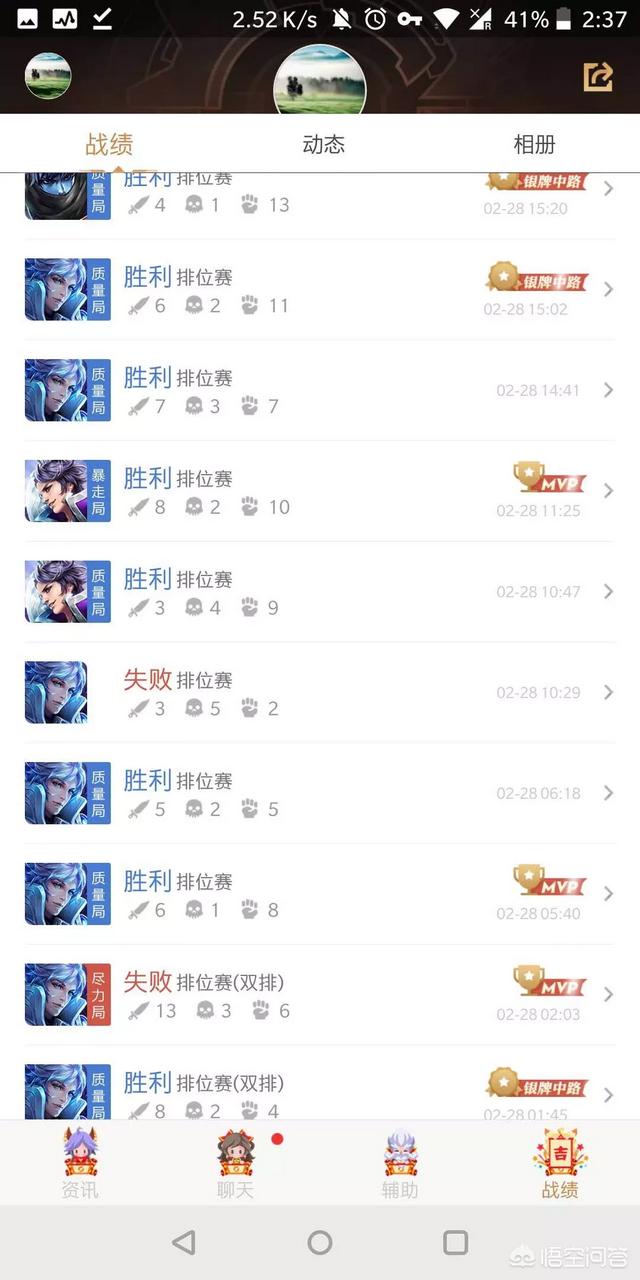Screen dimensions: 640x1280
Task: Open the 聊天 tab
Action: coord(236,1163)
